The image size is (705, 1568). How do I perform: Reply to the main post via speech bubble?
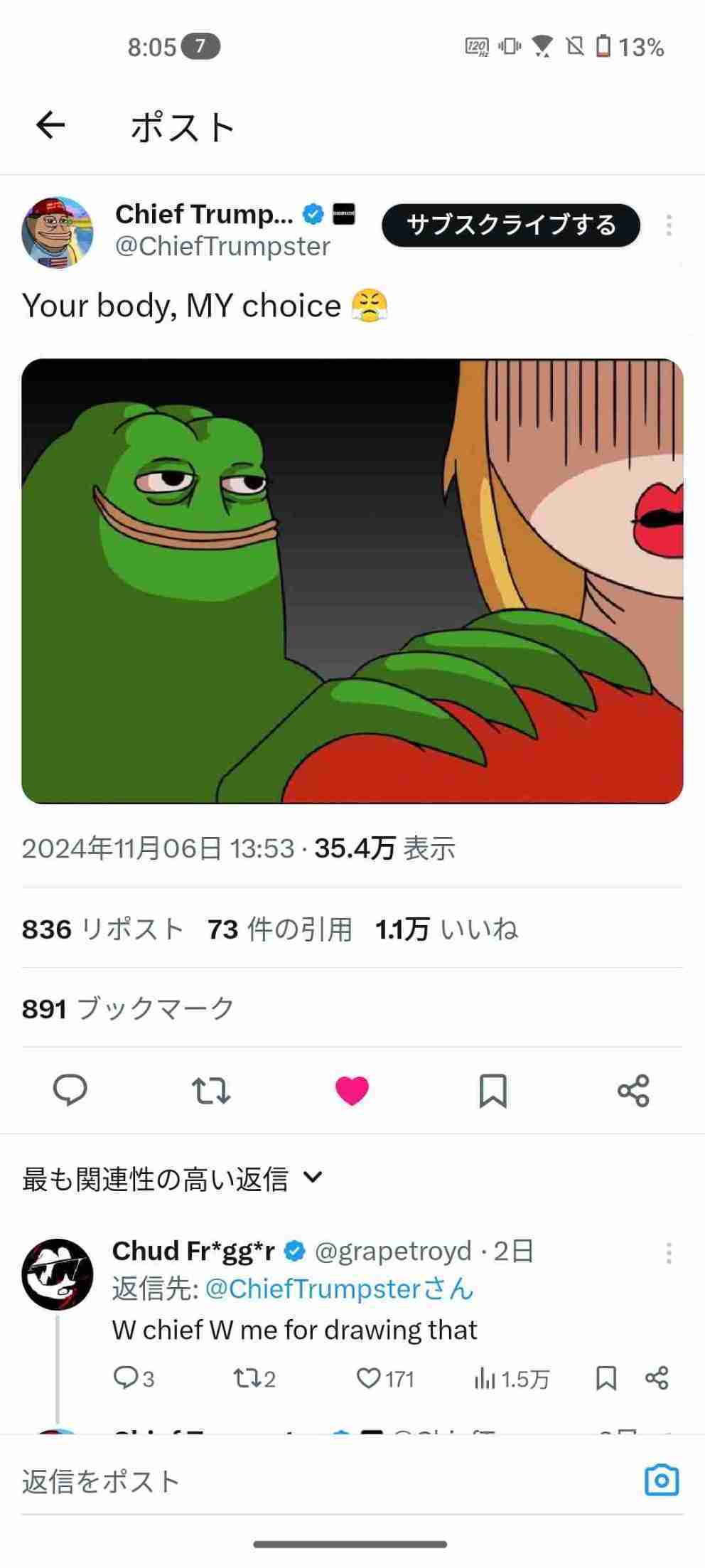(x=70, y=1090)
